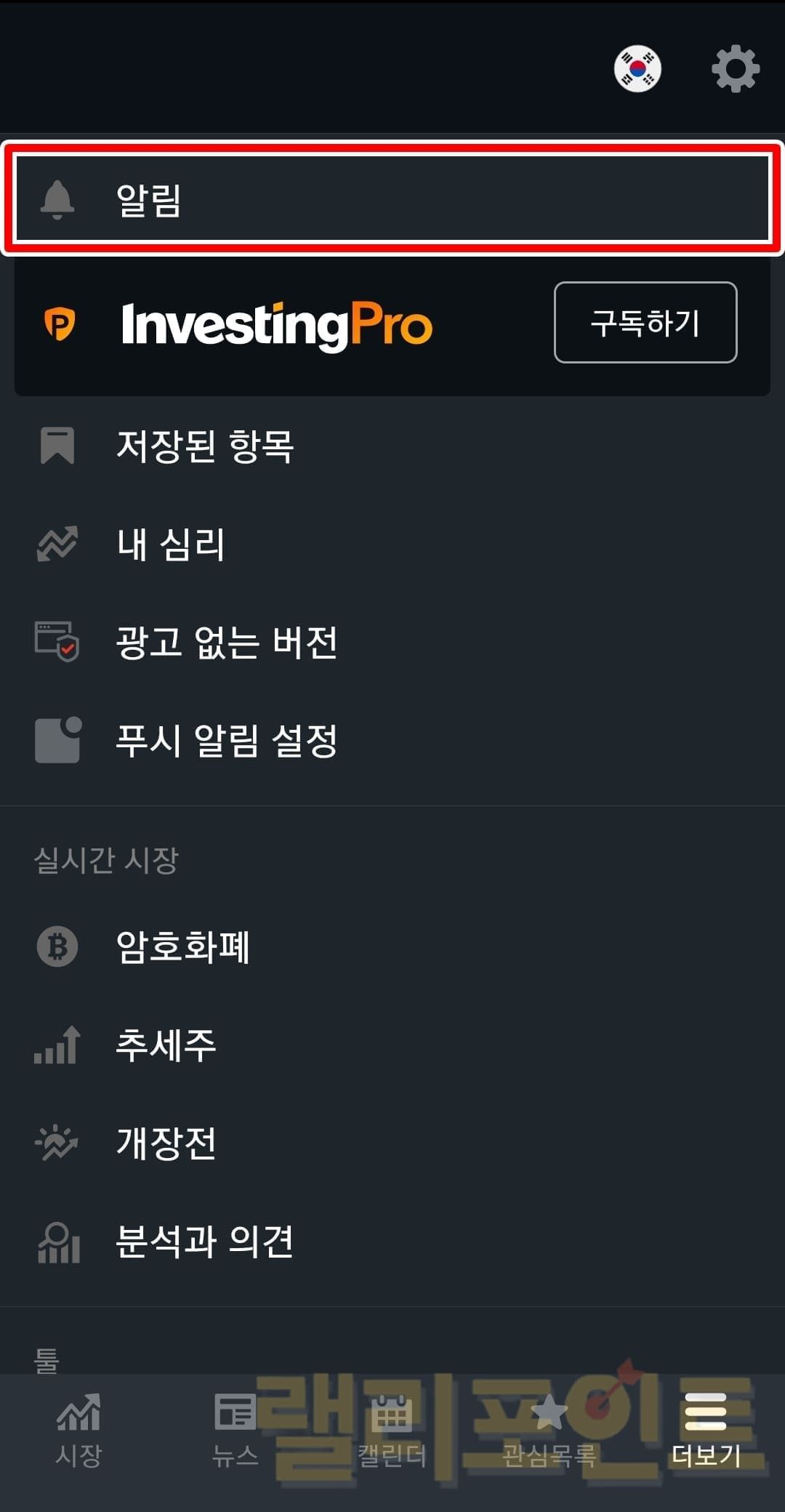This screenshot has width=785, height=1512.
Task: Switch to the 뉴스 tab
Action: click(235, 1430)
